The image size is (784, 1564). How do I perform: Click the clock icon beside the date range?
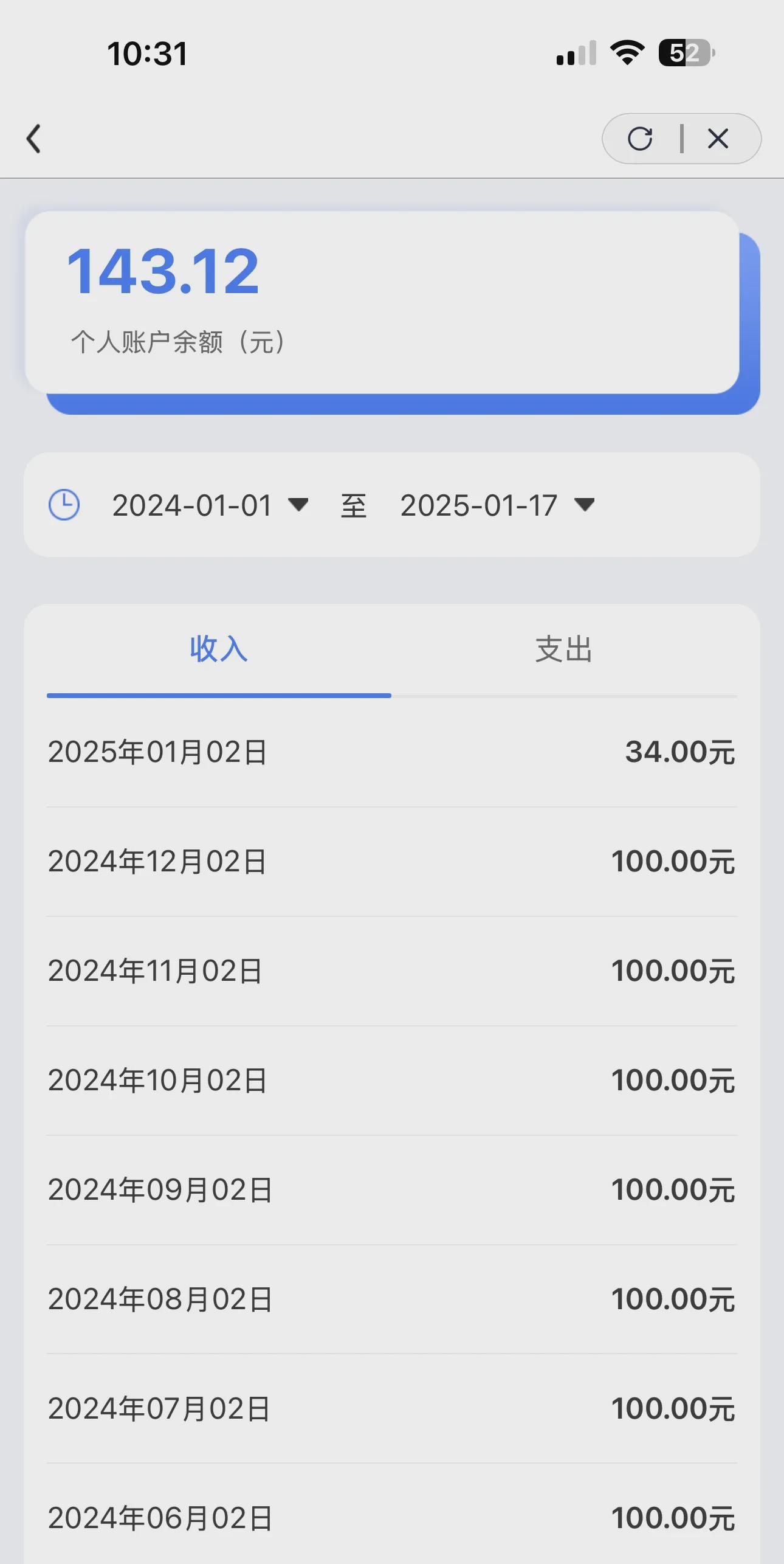65,503
